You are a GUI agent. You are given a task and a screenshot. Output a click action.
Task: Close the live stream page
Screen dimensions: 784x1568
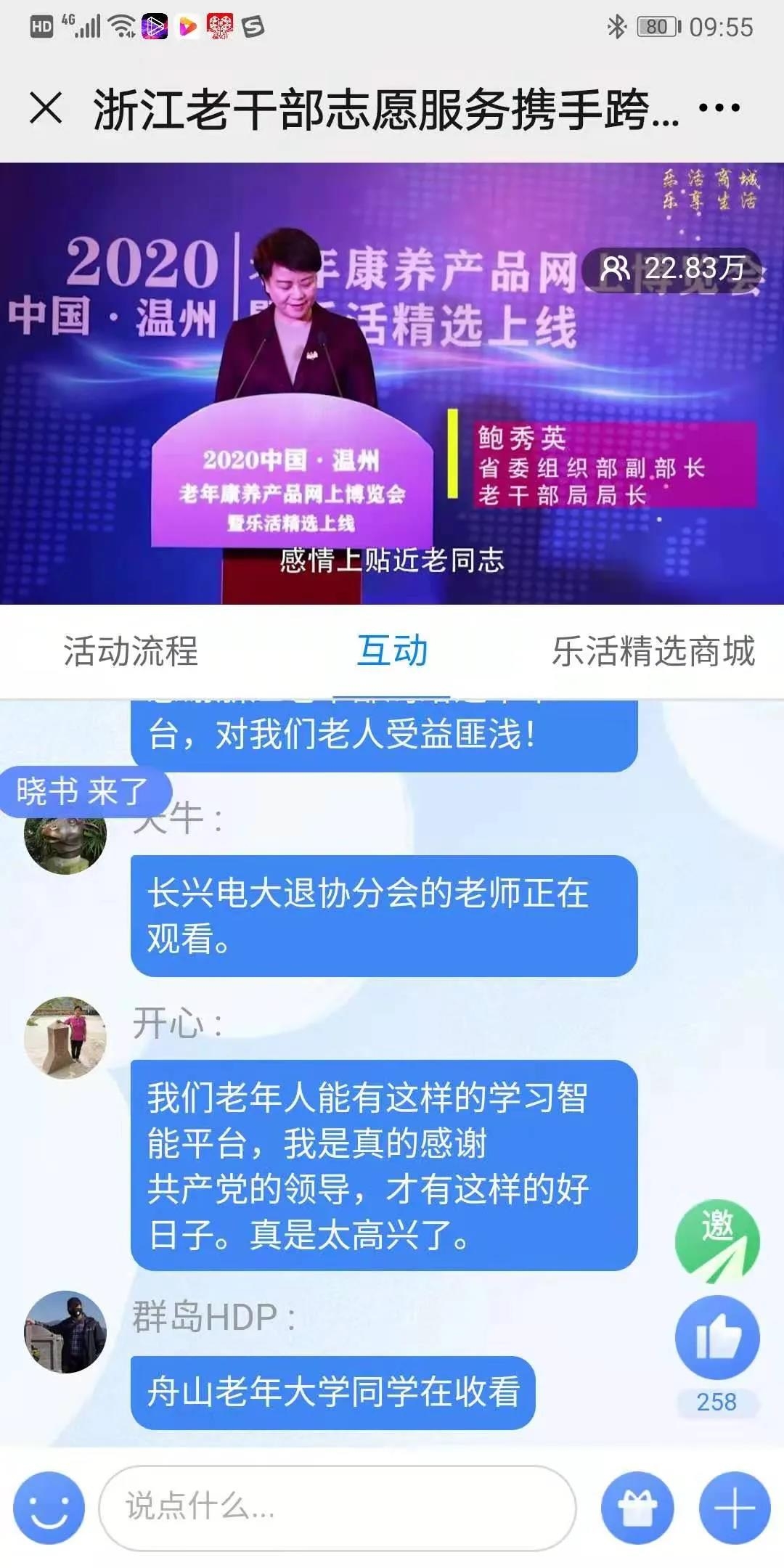point(46,108)
